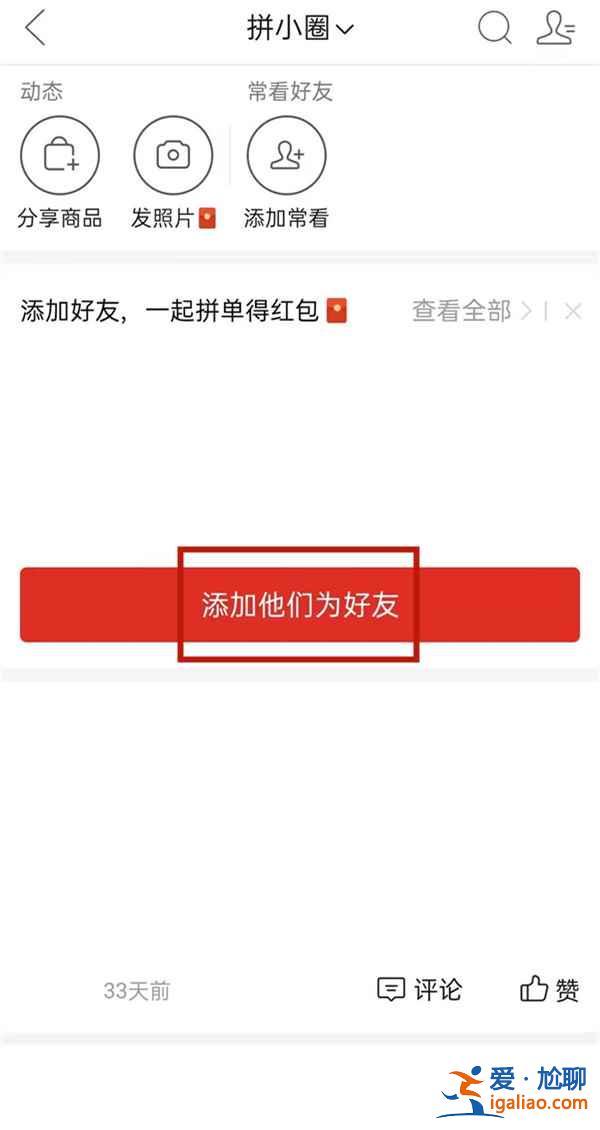Expand the 拼小圈 title dropdown

pyautogui.click(x=300, y=29)
